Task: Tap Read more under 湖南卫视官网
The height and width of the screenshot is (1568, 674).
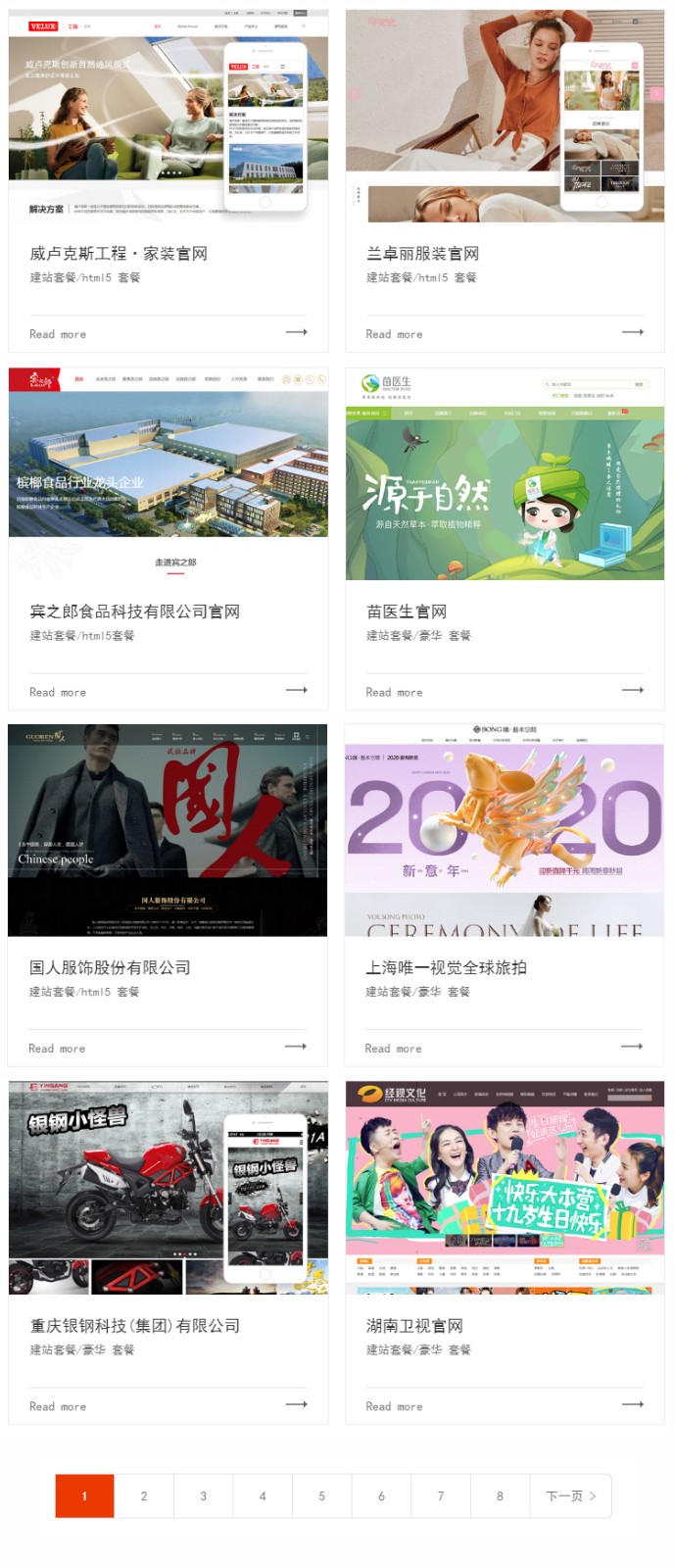Action: click(x=394, y=1406)
